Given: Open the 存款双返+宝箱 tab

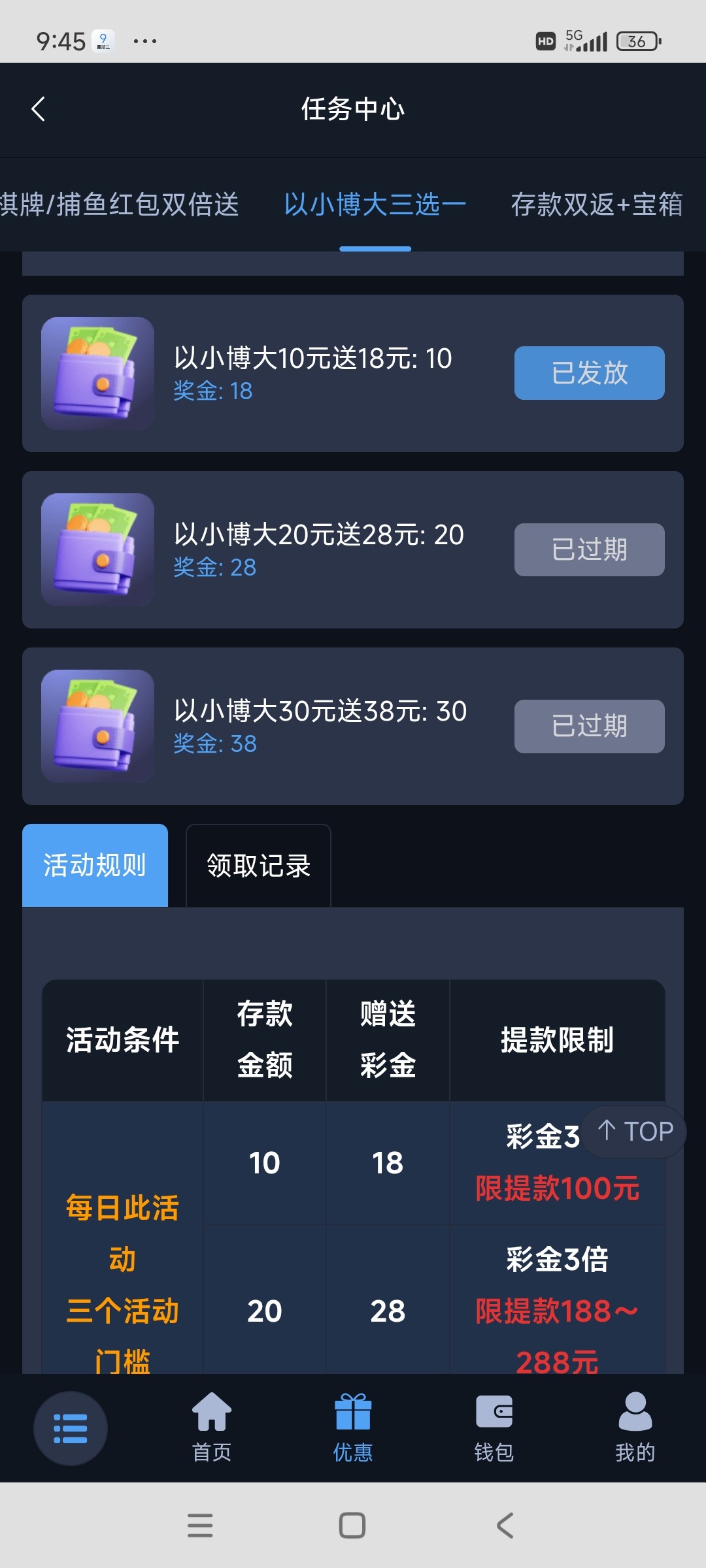Looking at the screenshot, I should click(596, 204).
